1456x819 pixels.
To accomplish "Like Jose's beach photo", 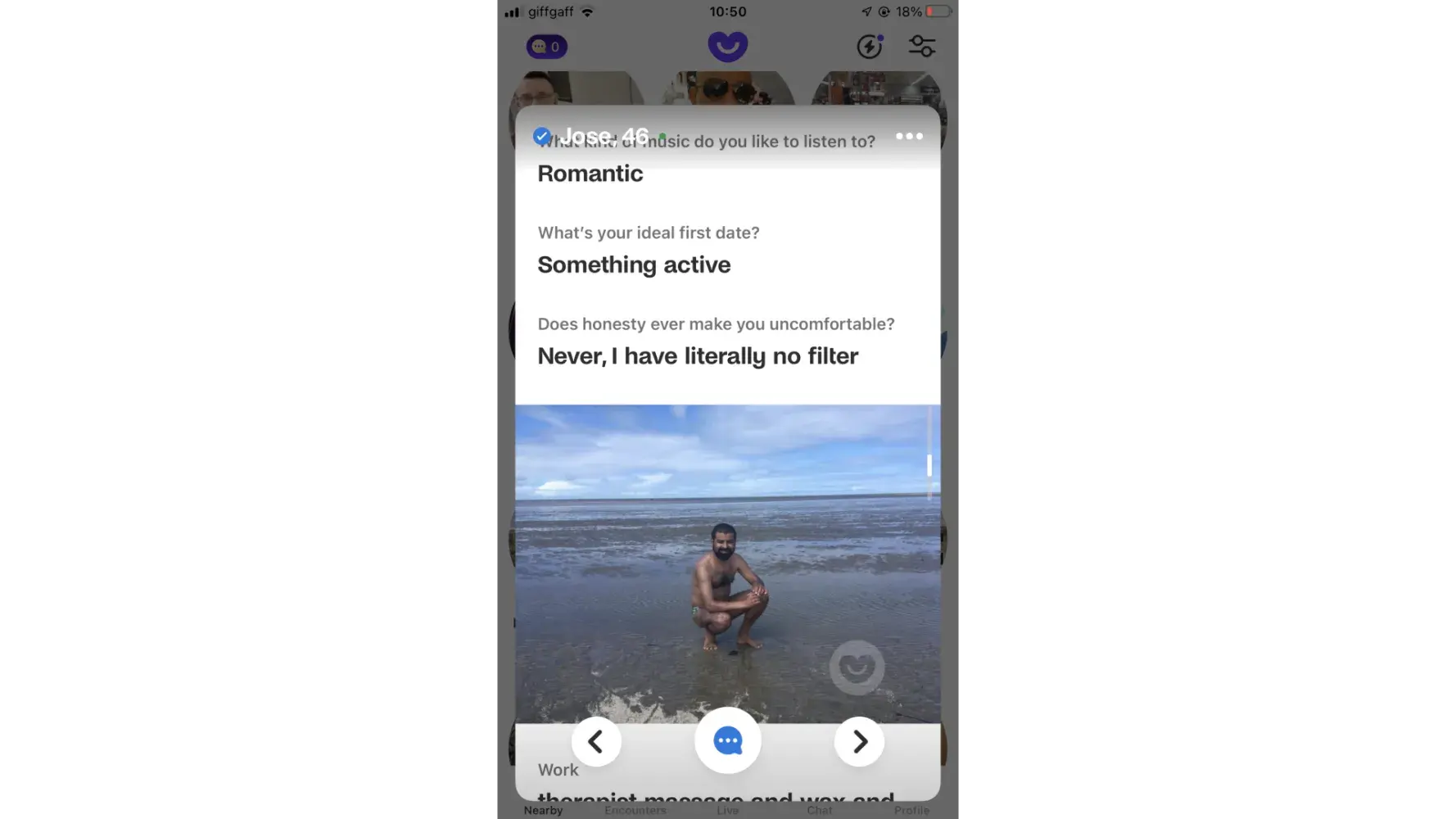I will (x=857, y=667).
